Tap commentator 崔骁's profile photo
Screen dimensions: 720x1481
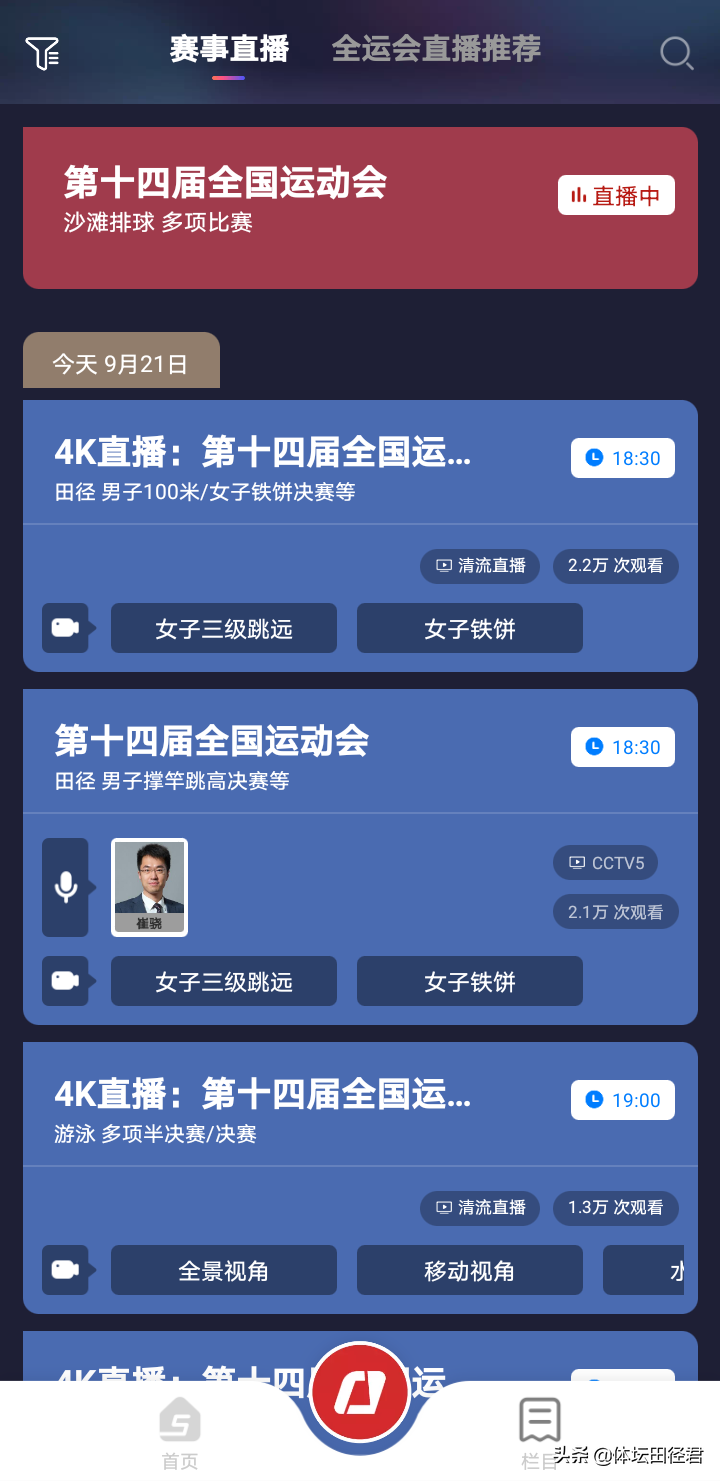pyautogui.click(x=148, y=886)
